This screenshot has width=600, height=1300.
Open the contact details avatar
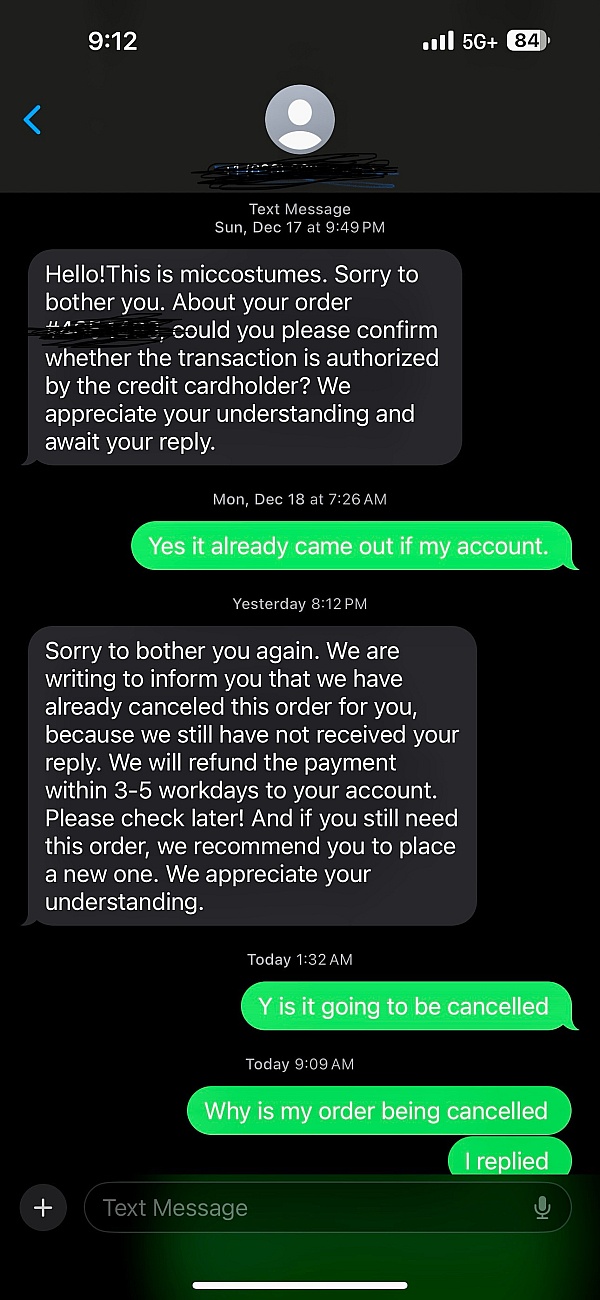tap(300, 119)
